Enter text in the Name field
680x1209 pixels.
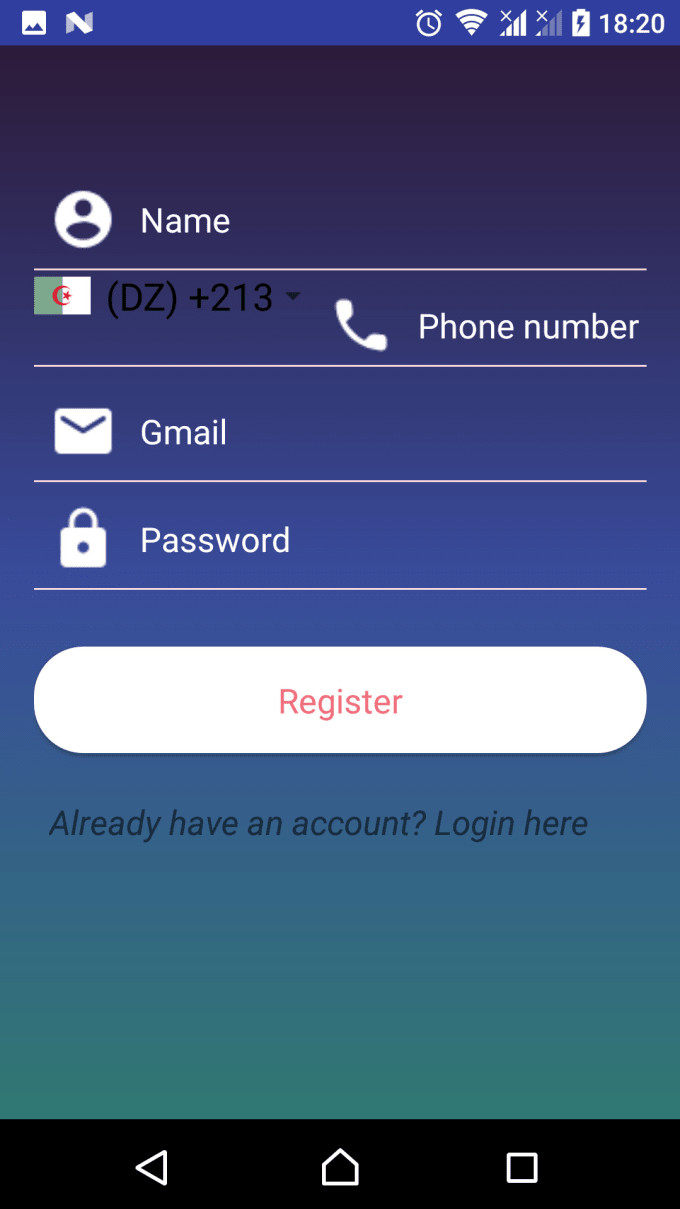pyautogui.click(x=390, y=221)
